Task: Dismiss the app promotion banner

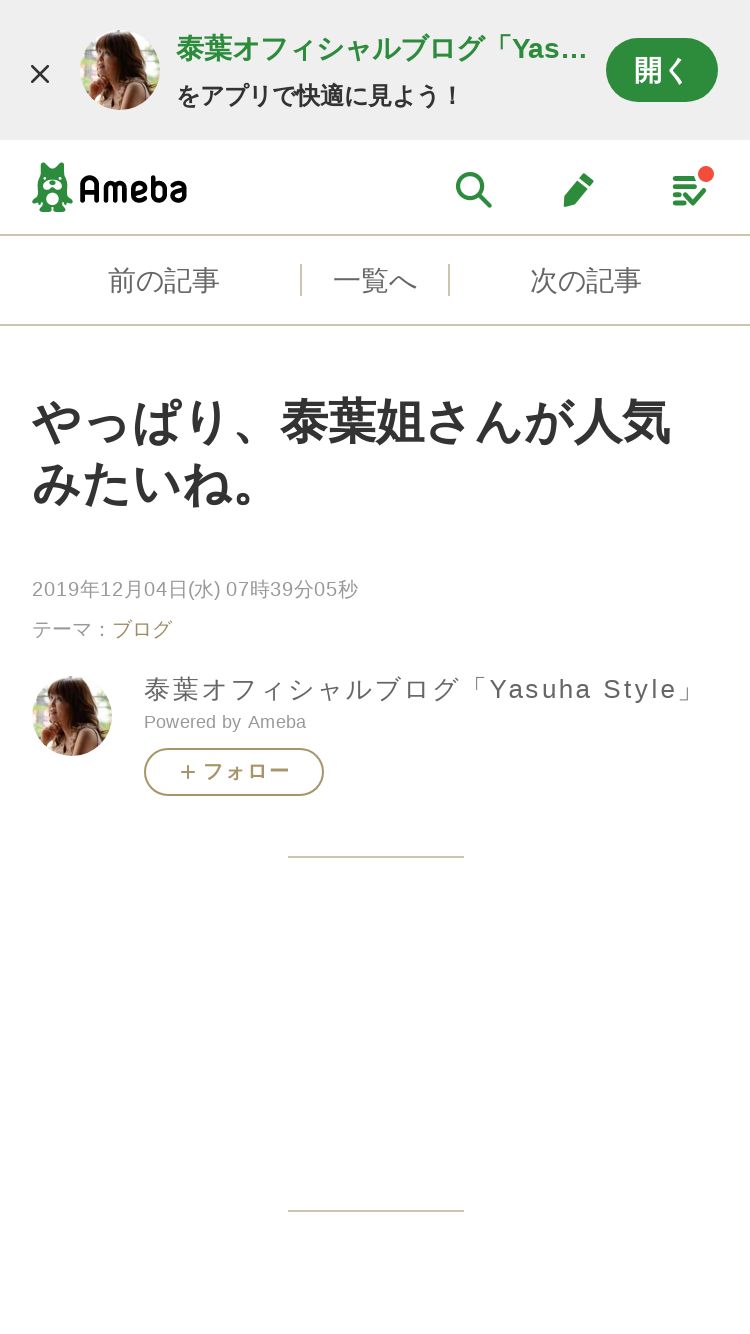Action: [x=40, y=73]
